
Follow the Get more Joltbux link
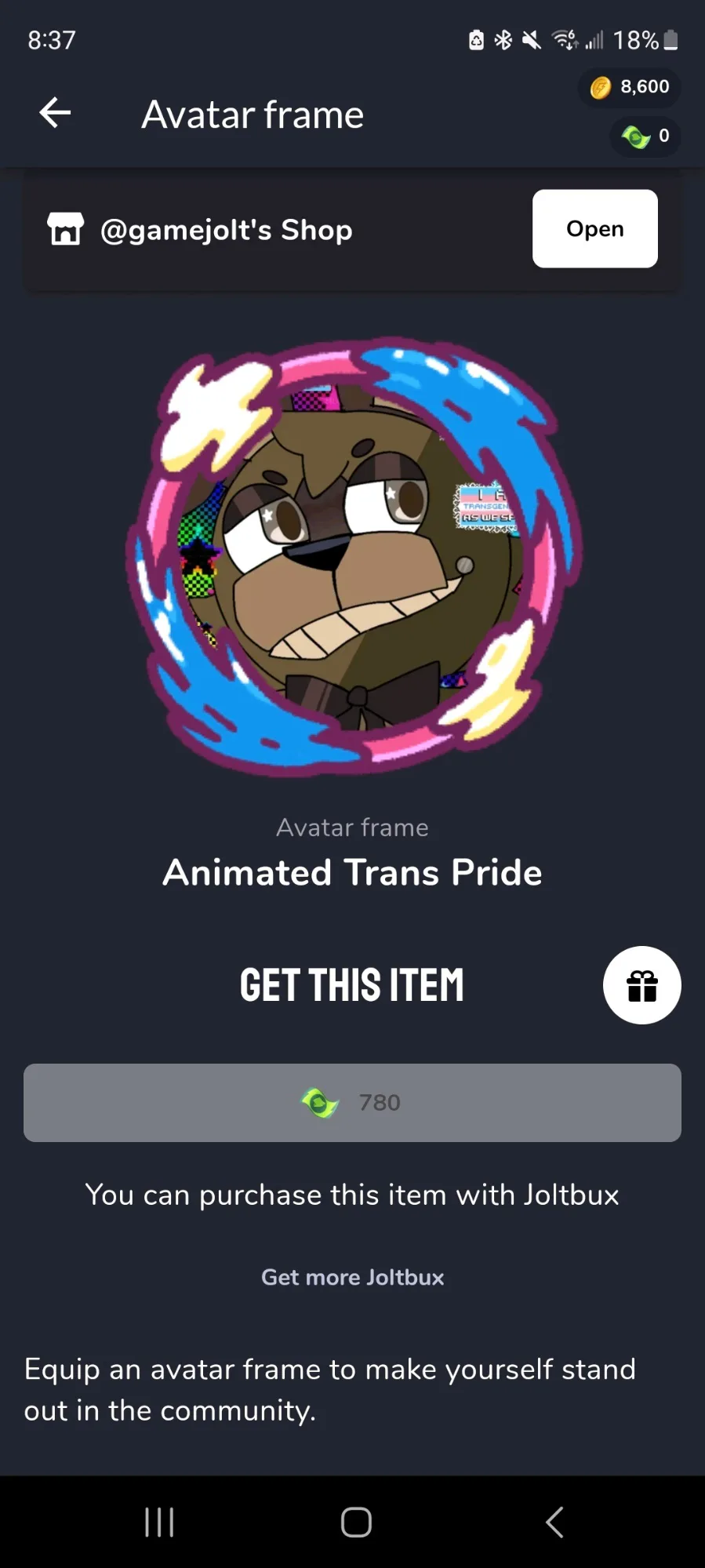click(352, 1277)
